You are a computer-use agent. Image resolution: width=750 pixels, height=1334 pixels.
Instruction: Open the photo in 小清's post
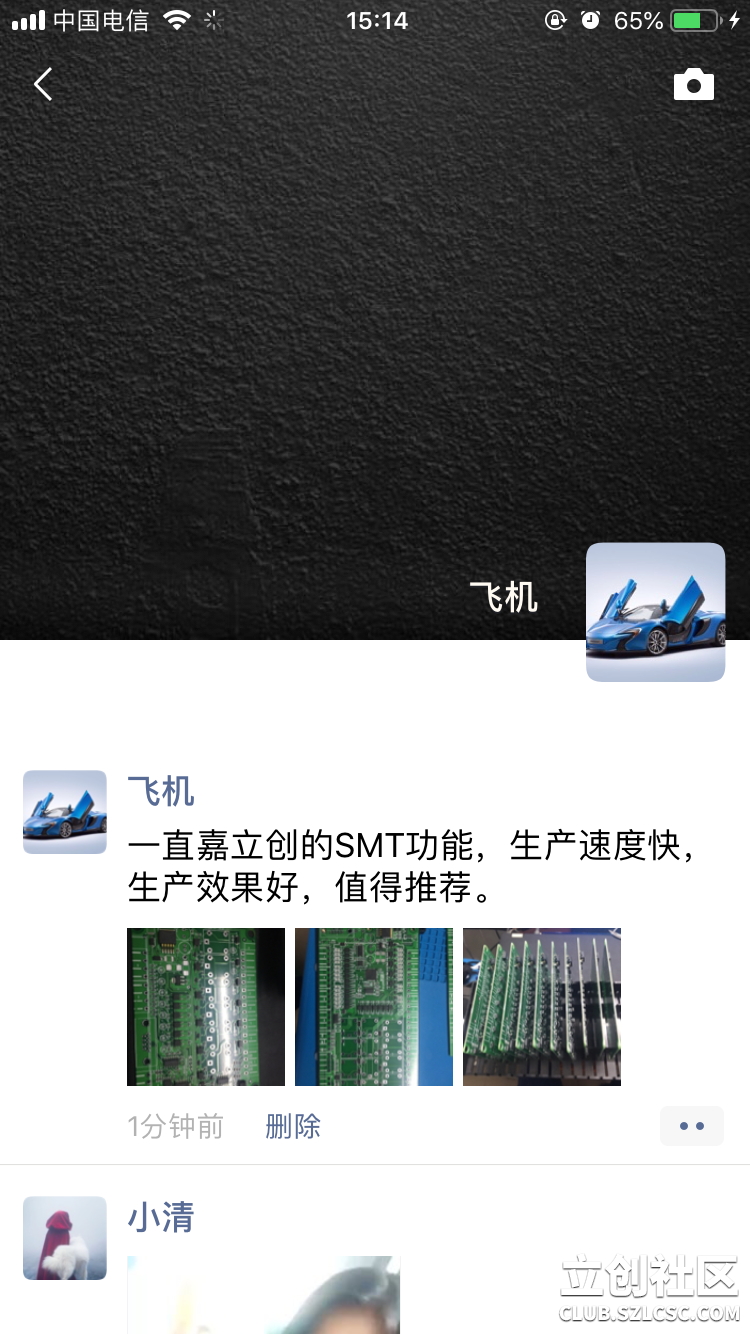pyautogui.click(x=263, y=1294)
